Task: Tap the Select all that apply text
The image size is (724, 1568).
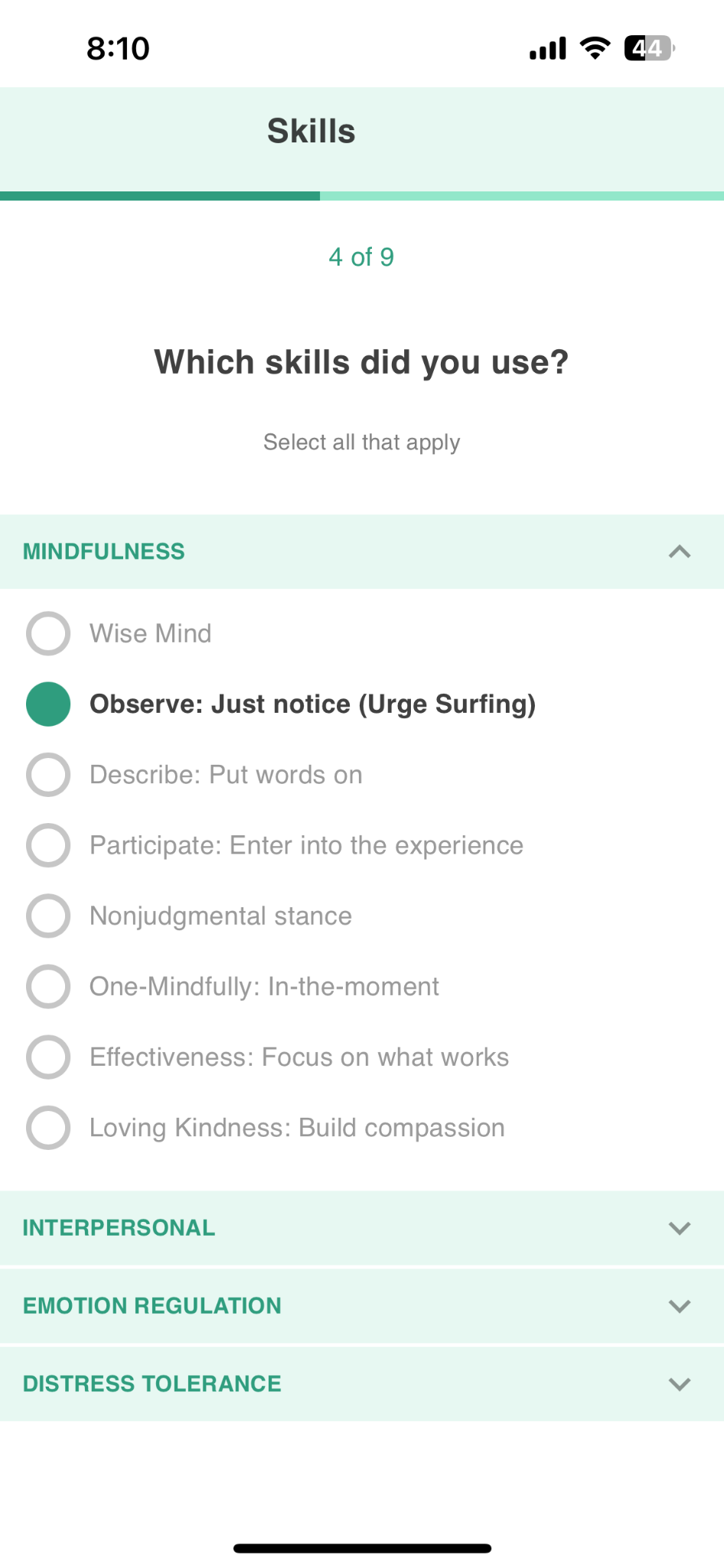Action: pos(361,442)
